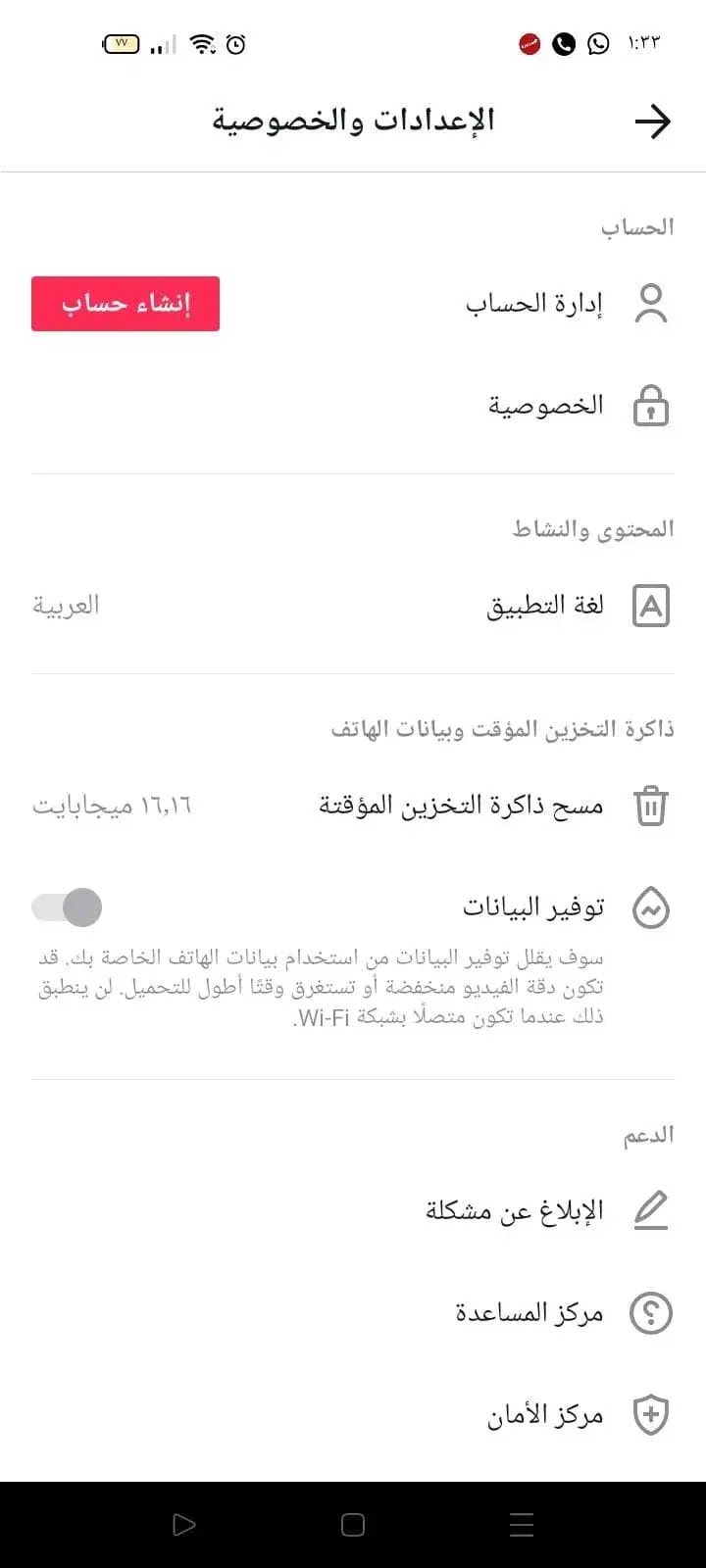
Task: Open الإبلاغ عن مشكلة report a problem
Action: pos(353,1211)
